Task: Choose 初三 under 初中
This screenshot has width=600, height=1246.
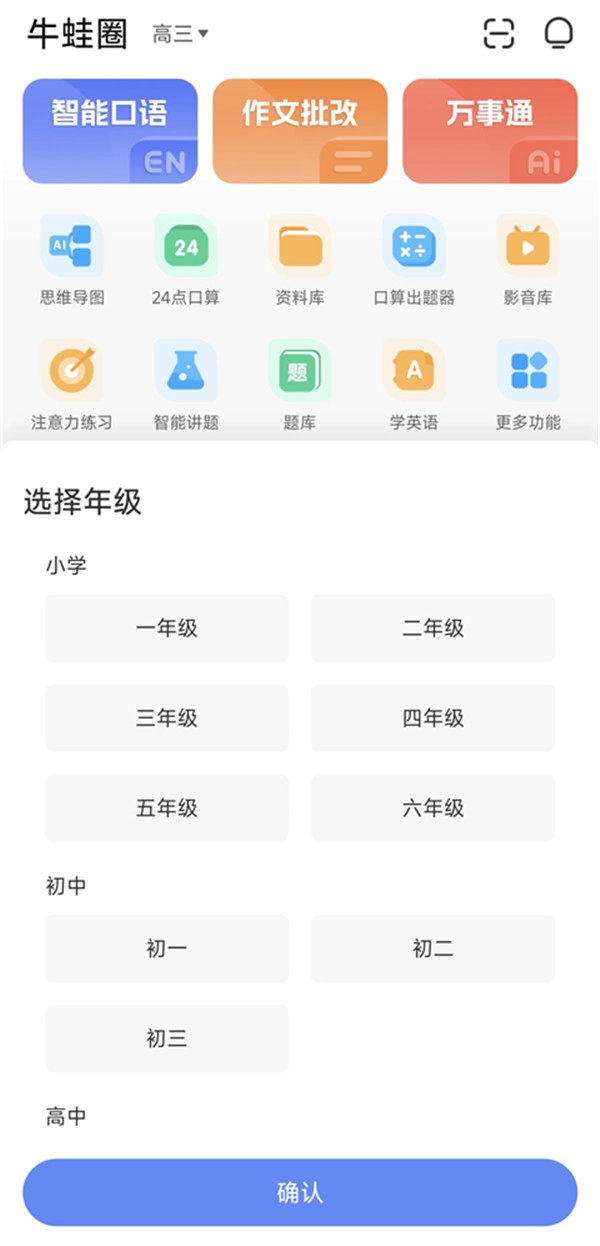Action: coord(167,1038)
